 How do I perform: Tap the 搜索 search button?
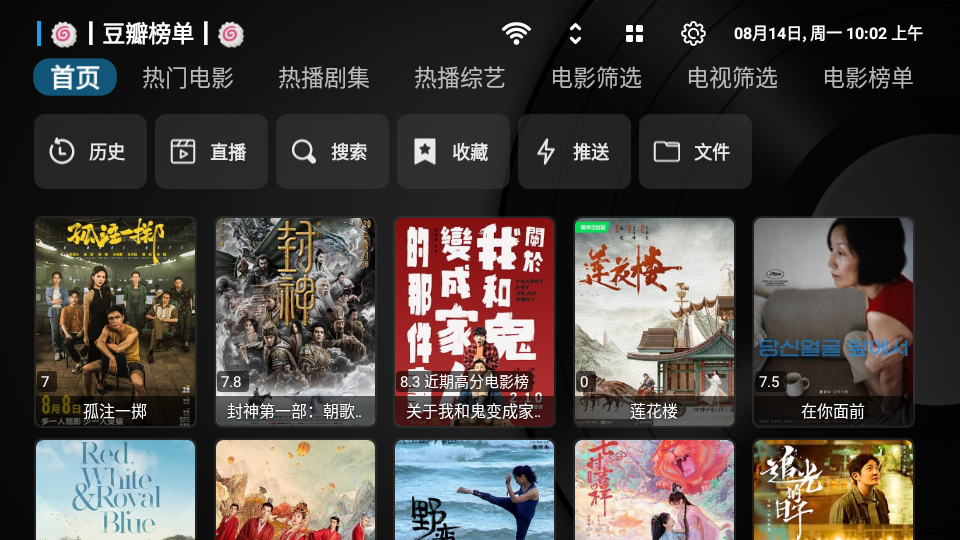pyautogui.click(x=332, y=152)
